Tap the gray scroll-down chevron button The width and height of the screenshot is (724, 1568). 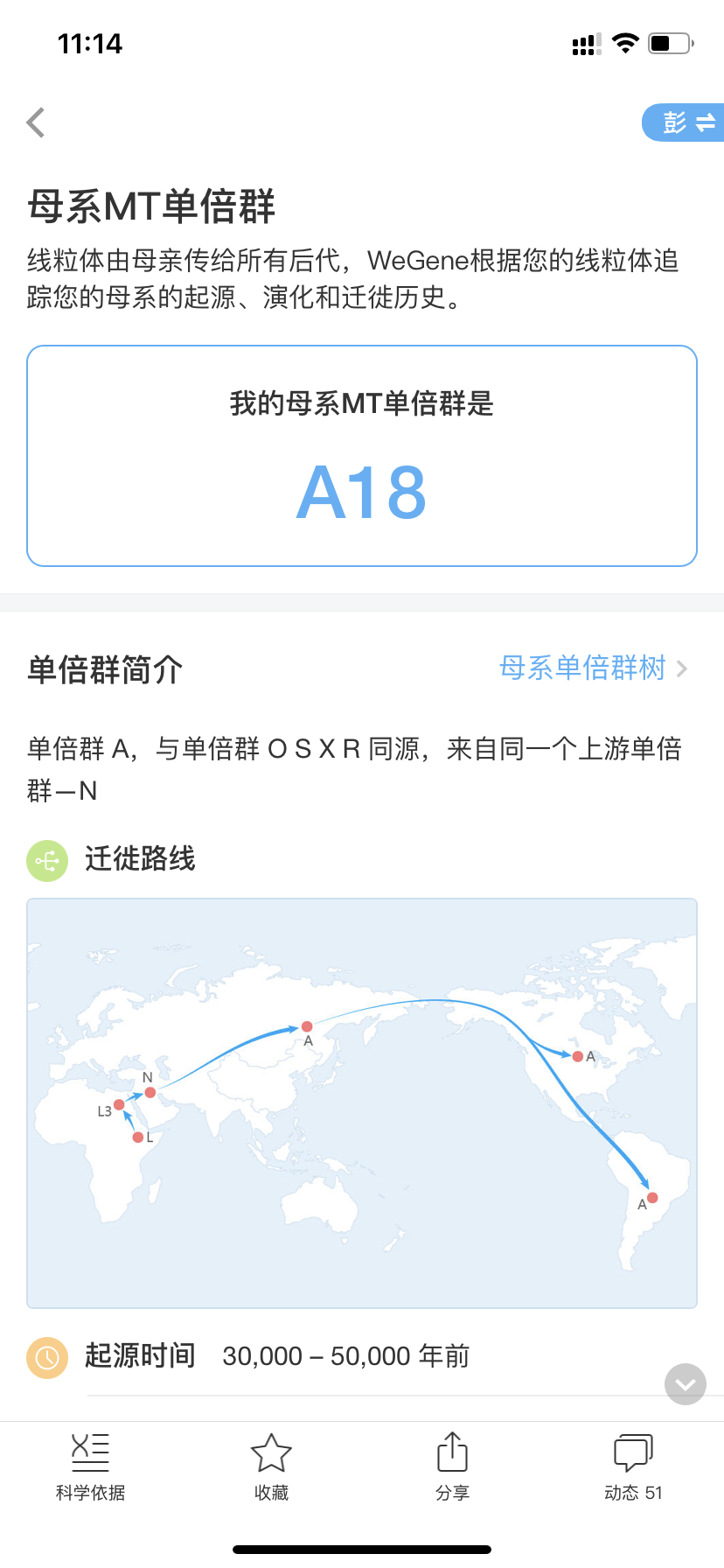pyautogui.click(x=686, y=1384)
